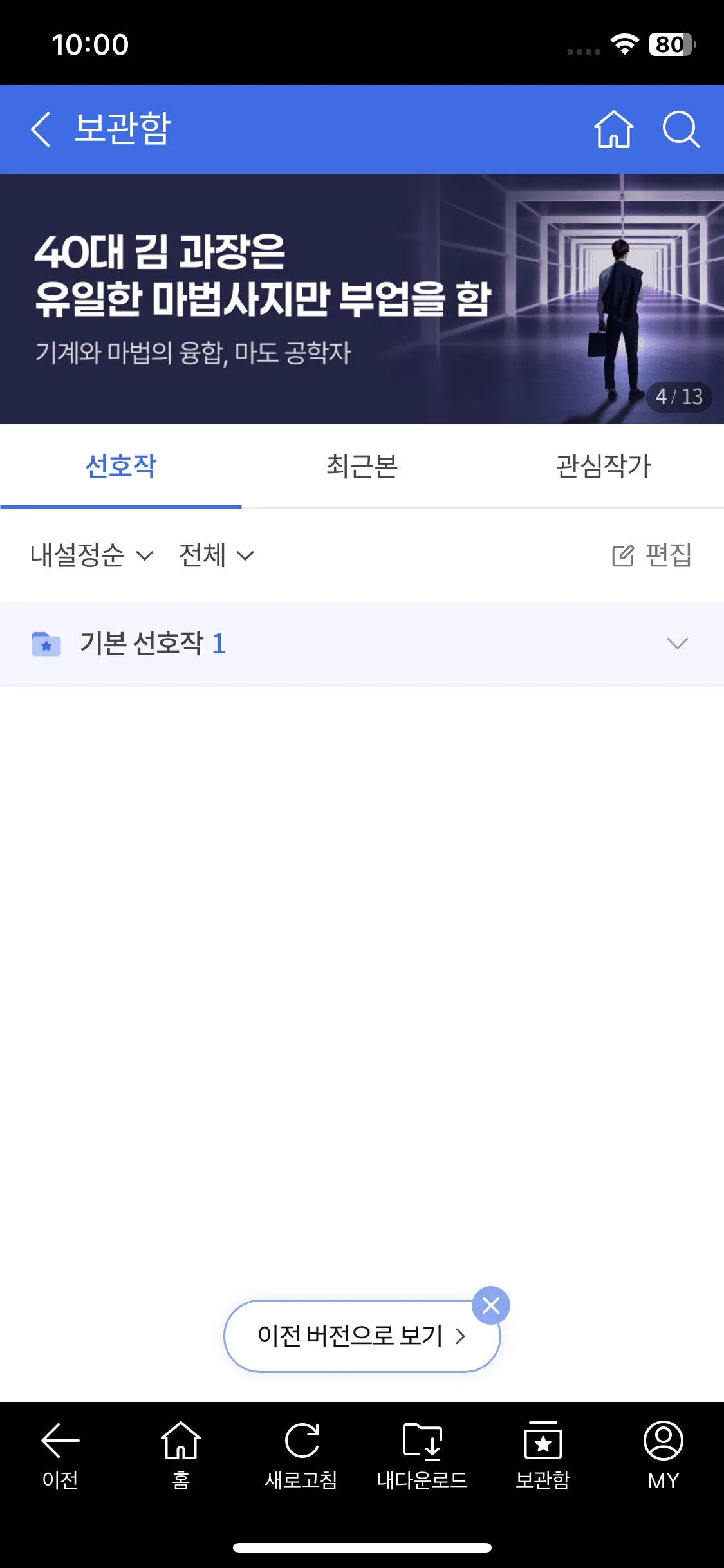The width and height of the screenshot is (724, 1568).
Task: Open the home icon in header
Action: click(x=613, y=129)
